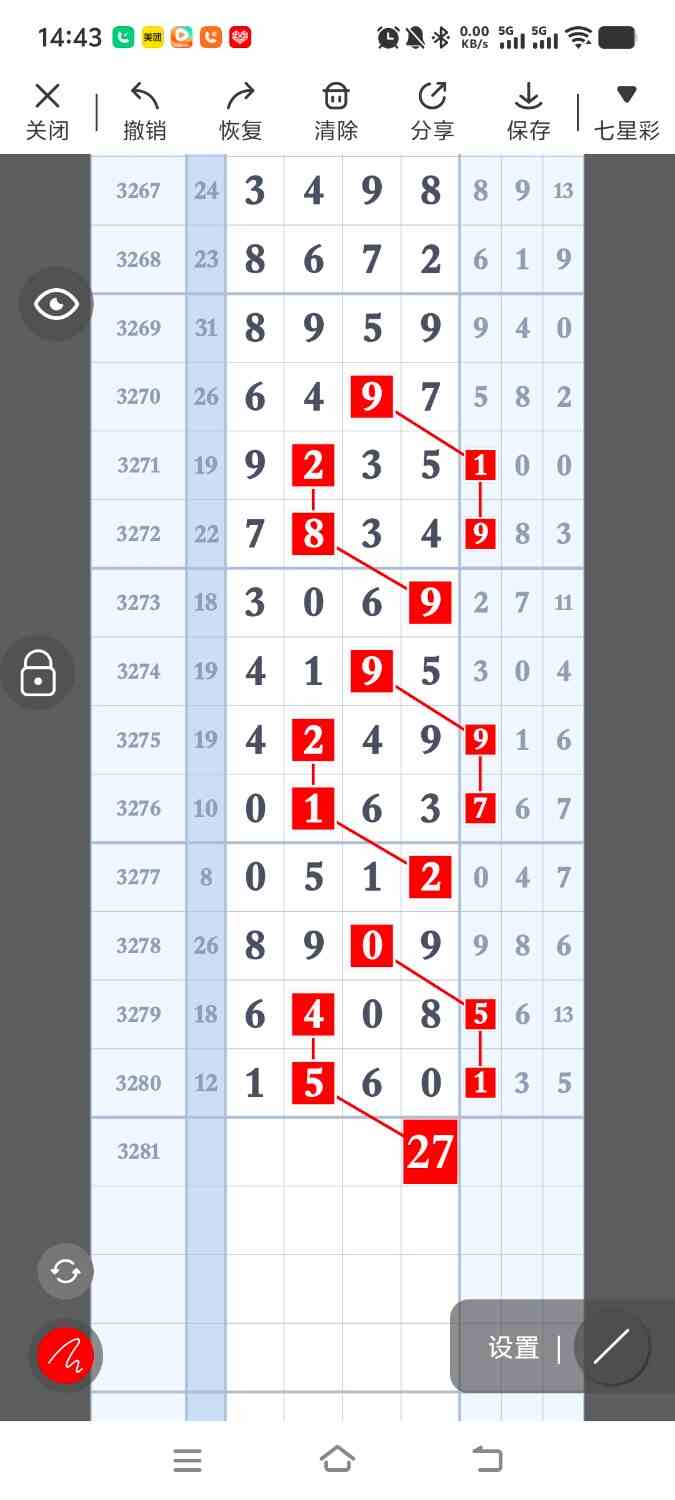Open the 七星彩 lottery type dropdown
The image size is (675, 1500).
tap(626, 112)
